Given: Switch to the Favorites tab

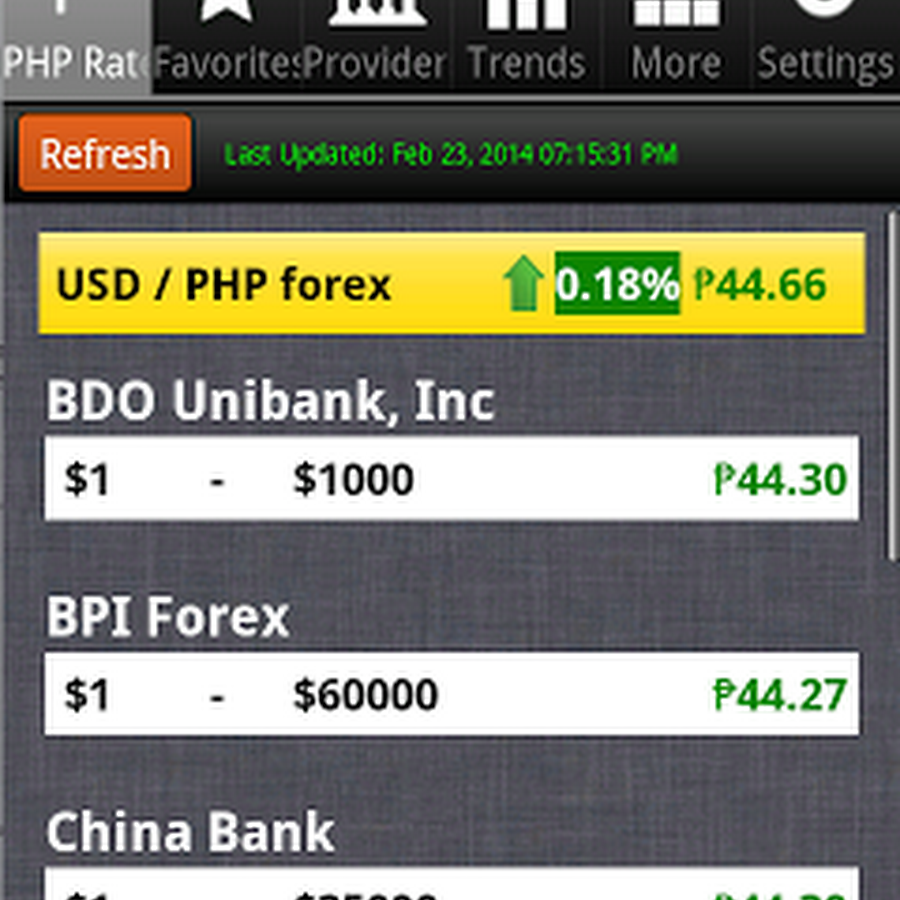Looking at the screenshot, I should click(x=227, y=45).
